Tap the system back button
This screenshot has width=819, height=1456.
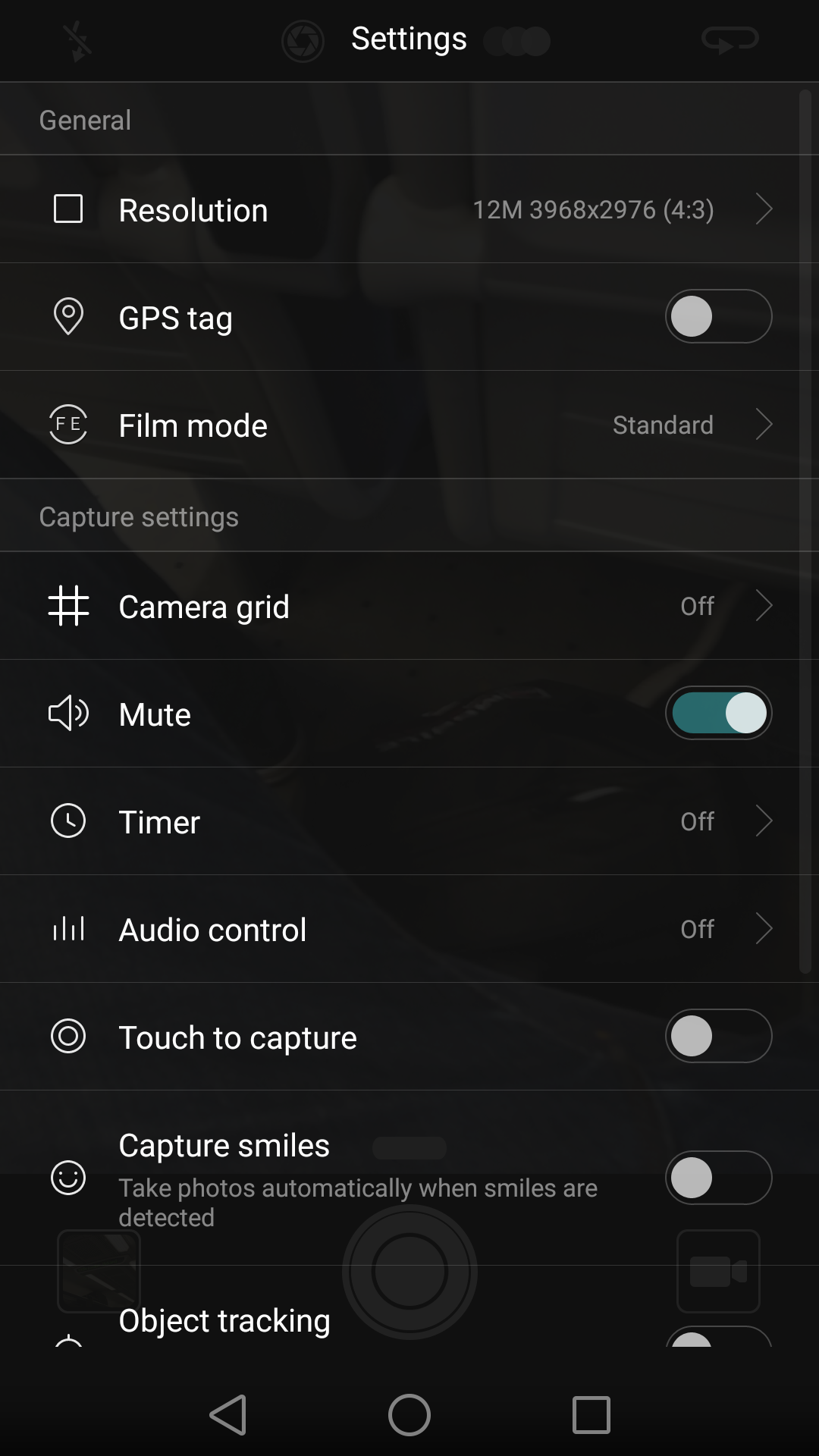pos(228,1415)
